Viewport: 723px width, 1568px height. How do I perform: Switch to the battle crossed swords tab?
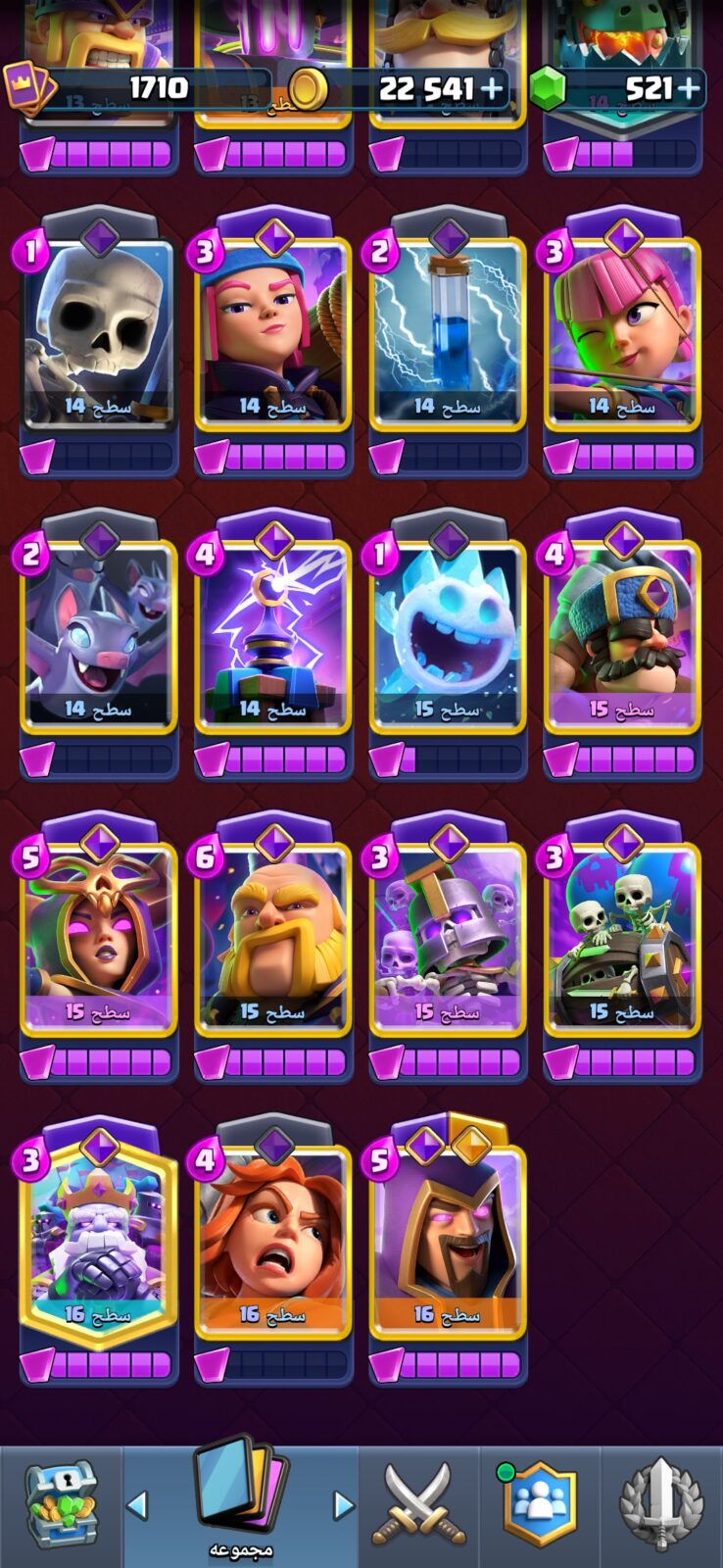pyautogui.click(x=418, y=1505)
